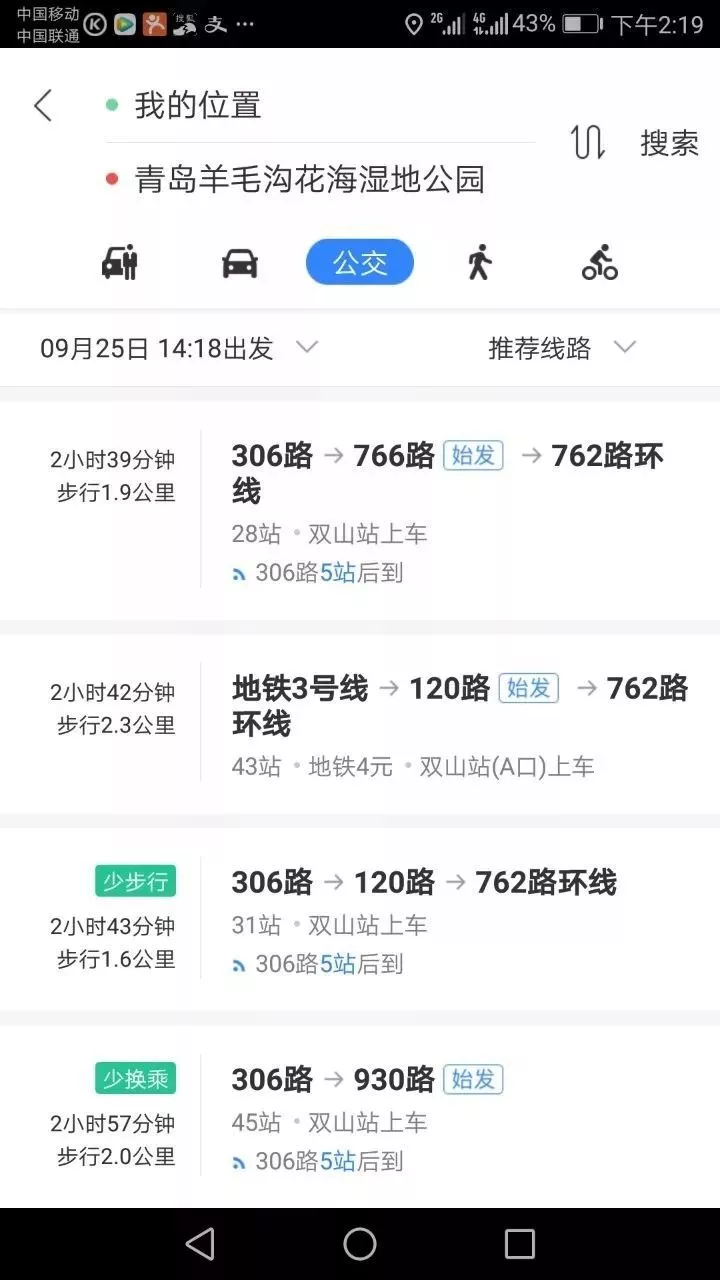Tap the system home button
Viewport: 720px width, 1280px height.
360,1244
